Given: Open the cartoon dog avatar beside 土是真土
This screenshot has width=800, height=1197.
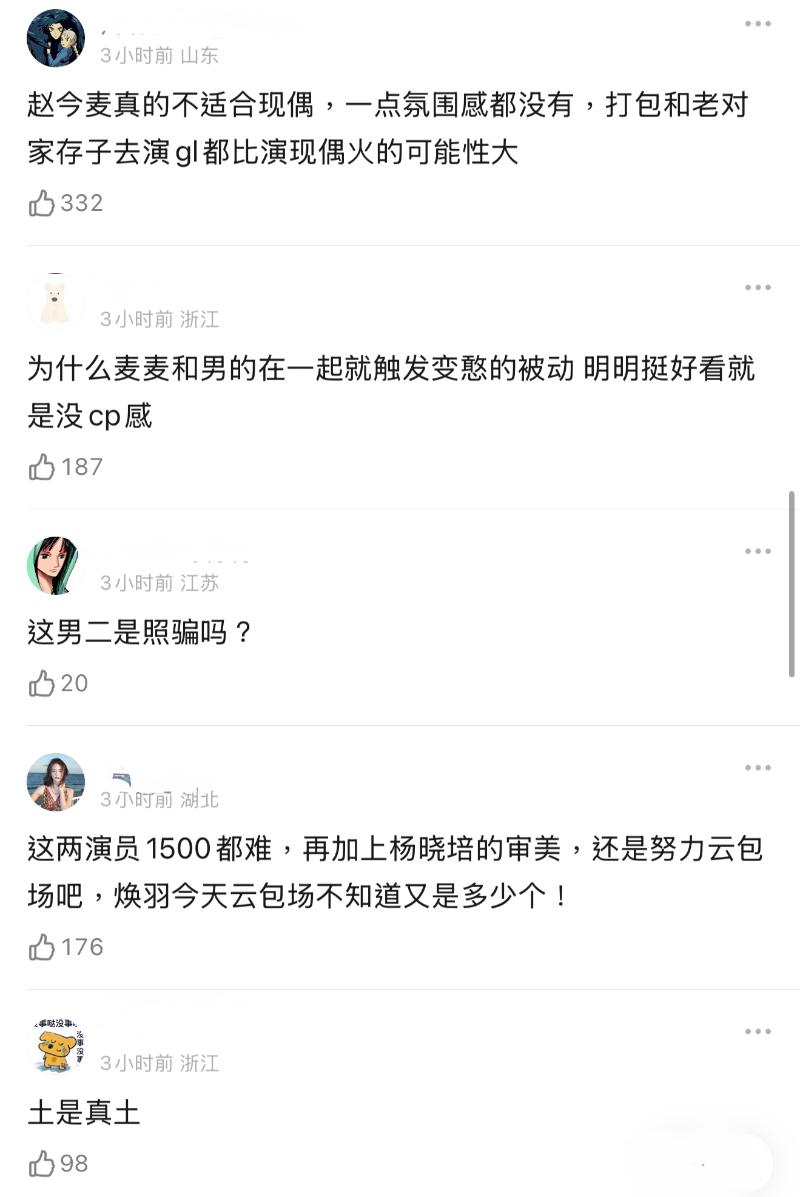Looking at the screenshot, I should 56,1046.
